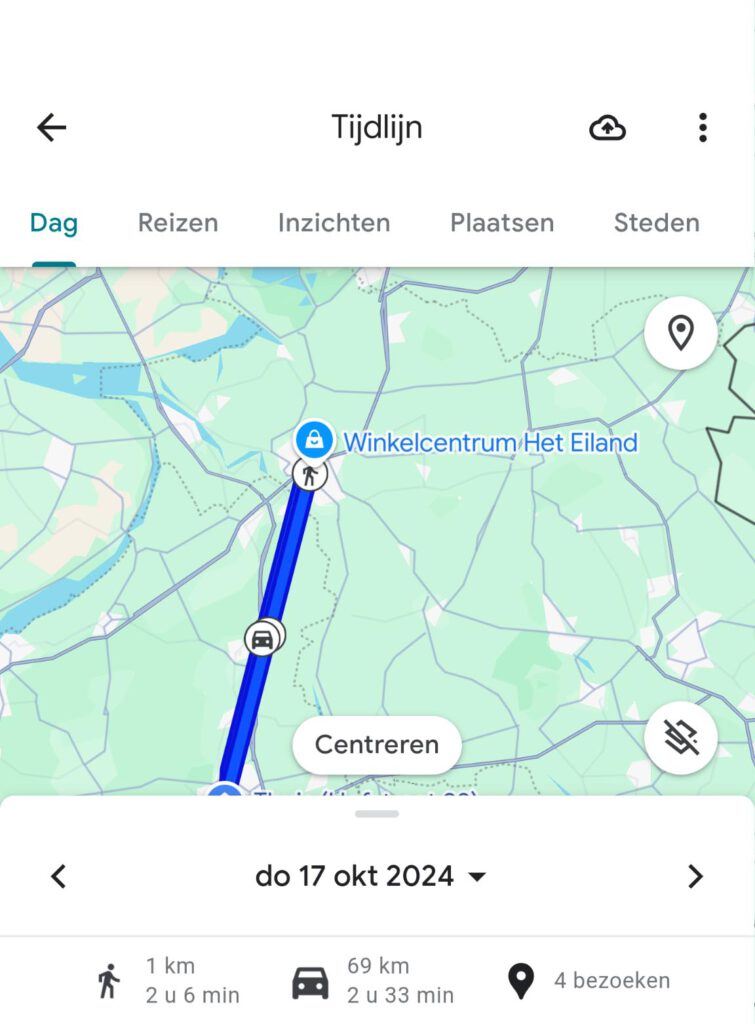Open date picker do 17 okt 2024
Image resolution: width=755 pixels, height=1024 pixels.
370,877
